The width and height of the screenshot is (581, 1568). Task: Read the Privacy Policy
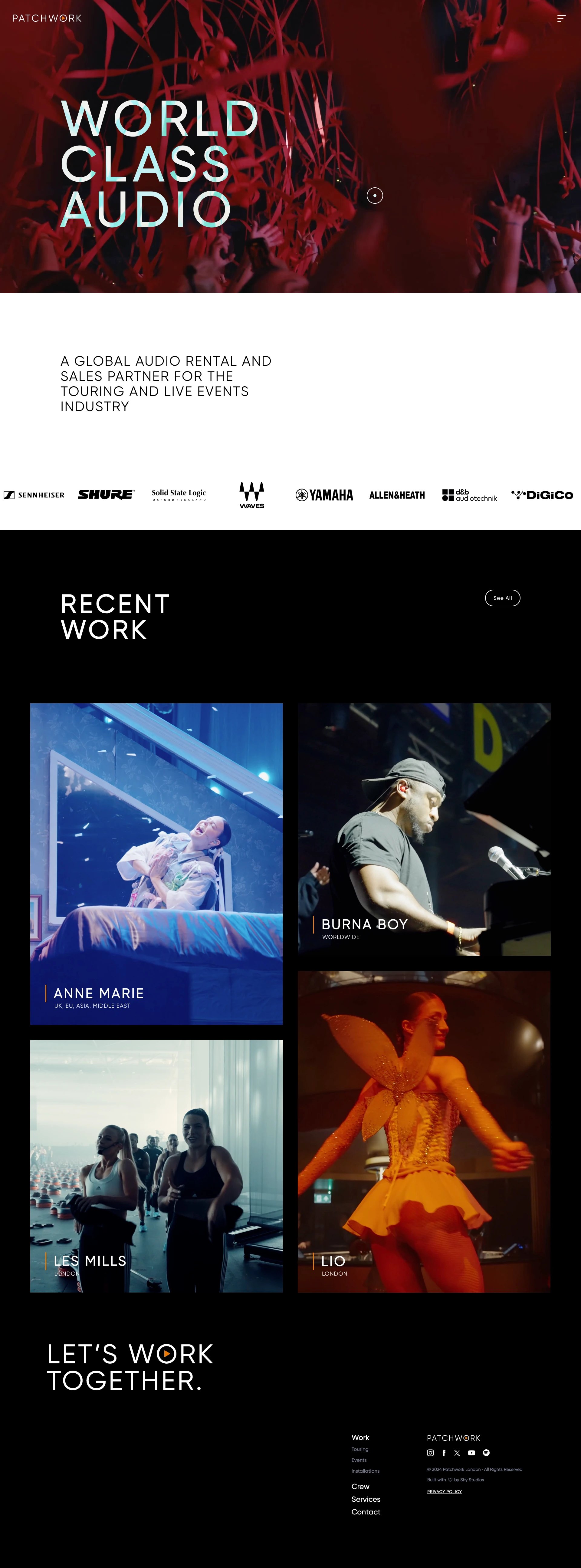[x=444, y=1492]
